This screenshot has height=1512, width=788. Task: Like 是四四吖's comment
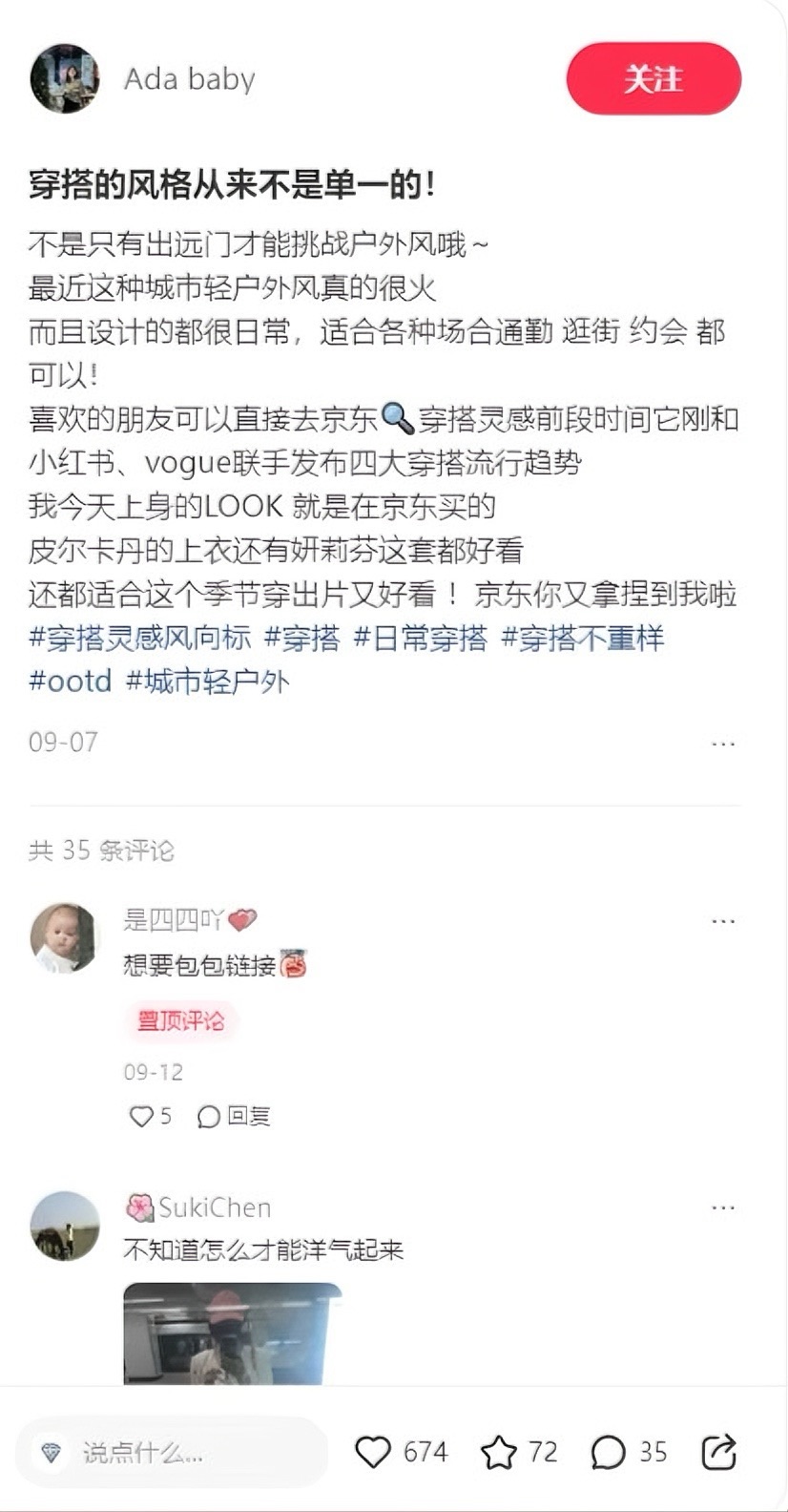tap(142, 1116)
